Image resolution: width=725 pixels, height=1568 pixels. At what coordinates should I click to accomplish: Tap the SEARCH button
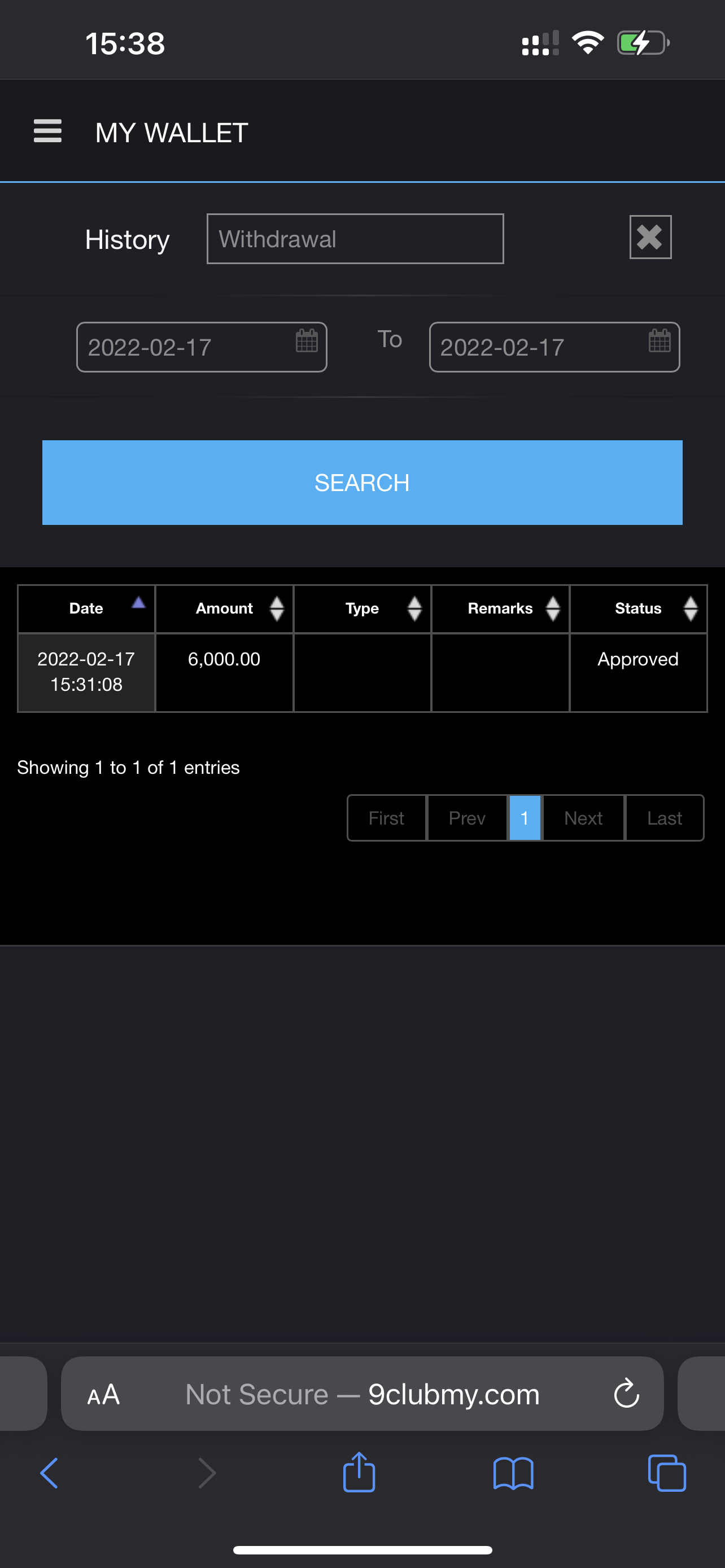362,482
